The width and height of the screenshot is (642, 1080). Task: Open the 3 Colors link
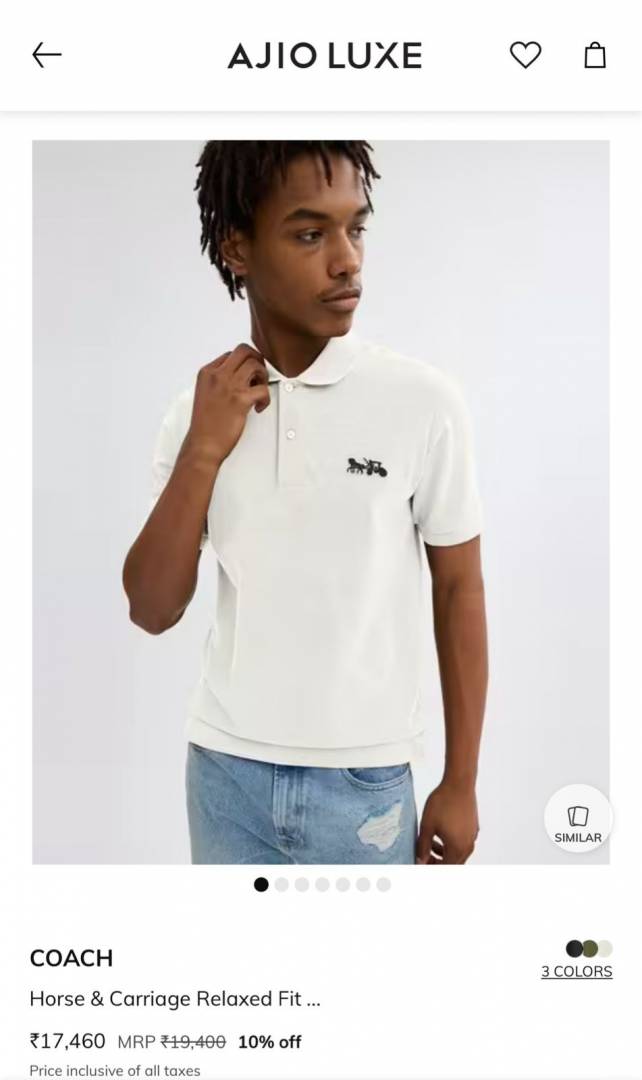[x=577, y=971]
